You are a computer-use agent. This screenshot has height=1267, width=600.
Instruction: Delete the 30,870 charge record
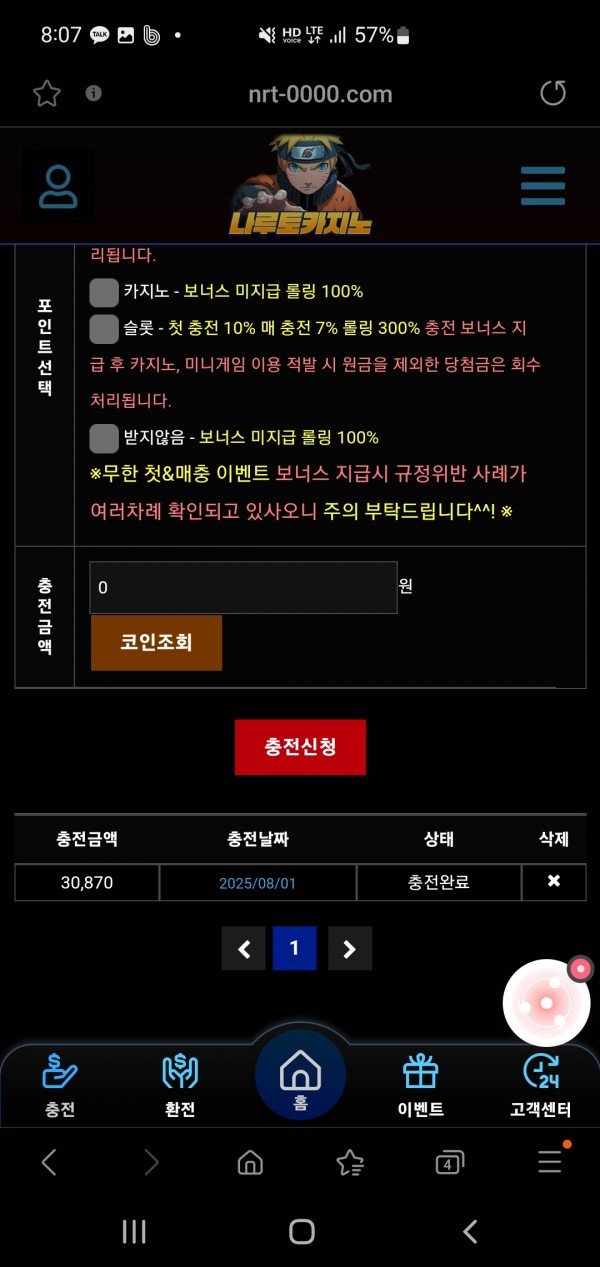point(553,882)
